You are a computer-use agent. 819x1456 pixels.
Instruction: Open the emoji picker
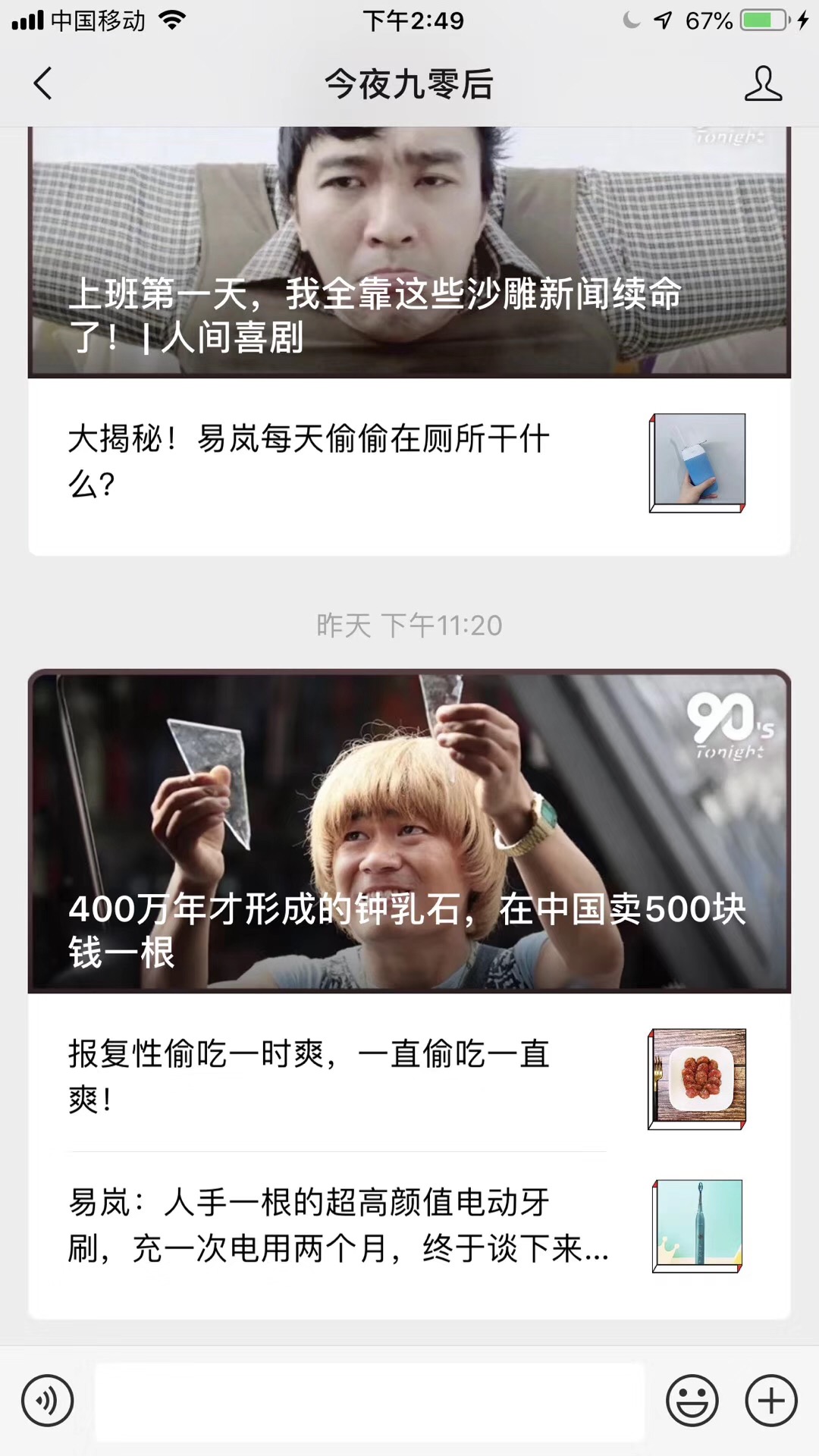click(x=692, y=1400)
